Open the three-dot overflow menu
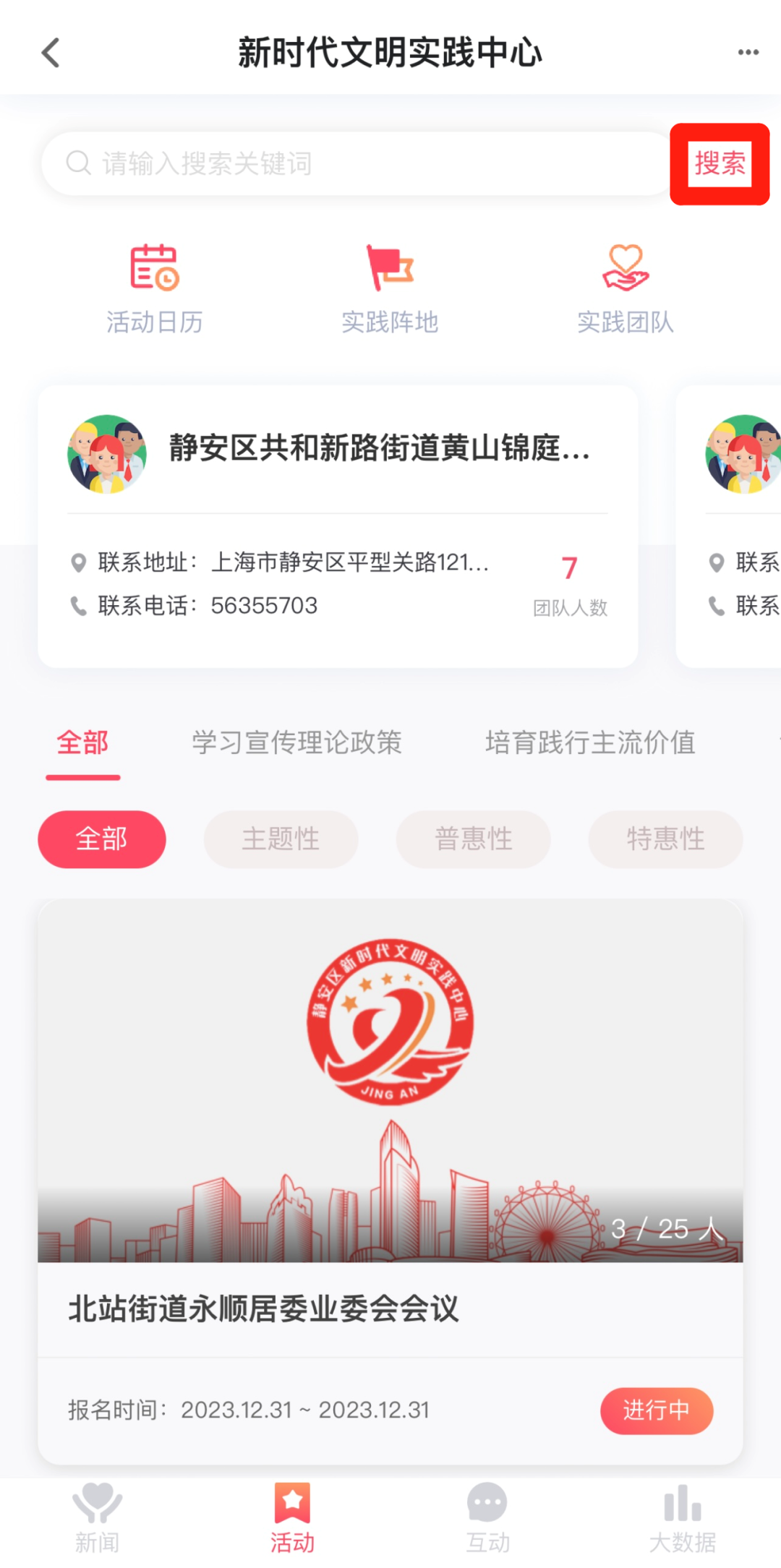Image resolution: width=781 pixels, height=1568 pixels. (748, 52)
